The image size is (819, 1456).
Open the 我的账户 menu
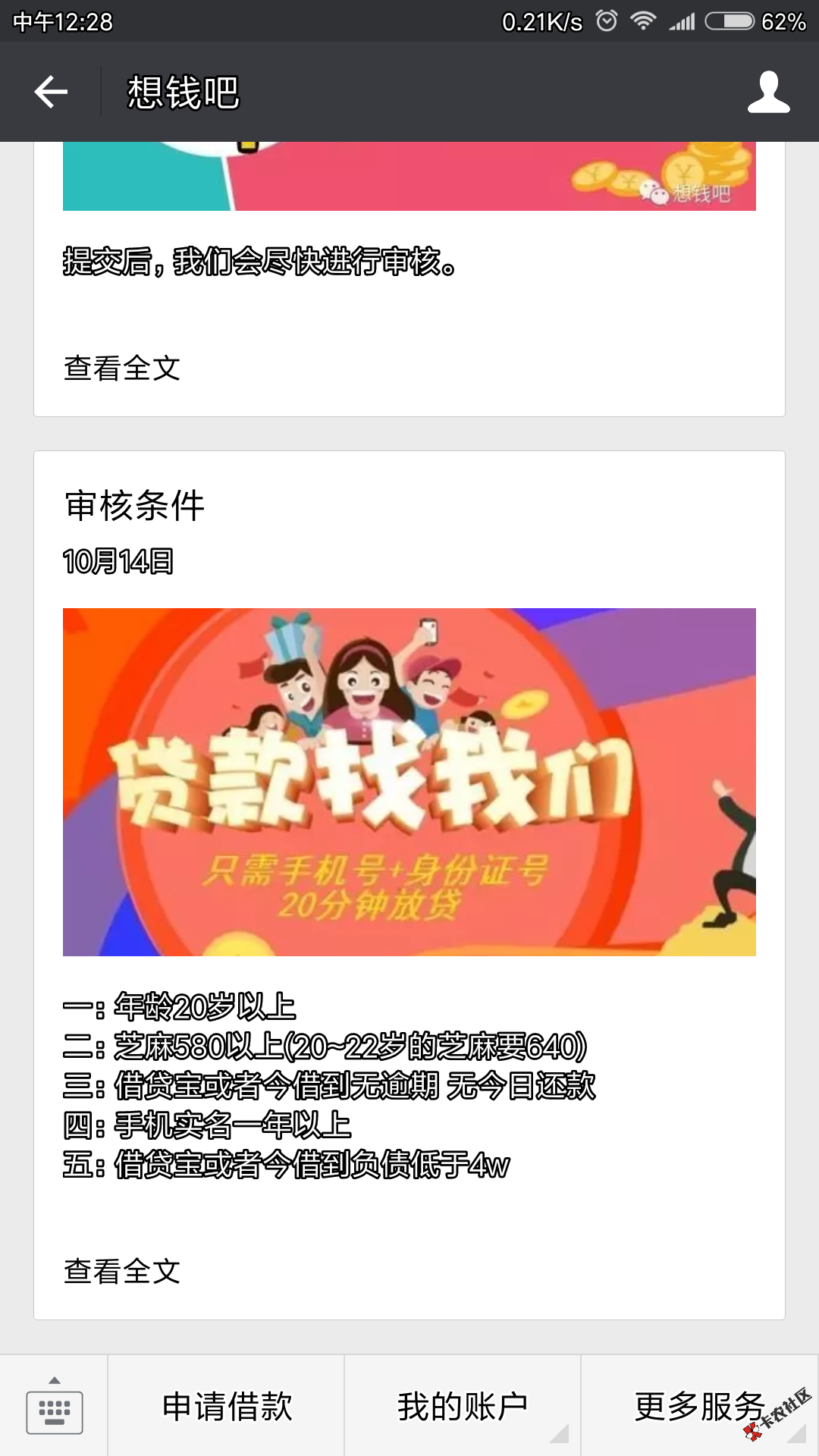(463, 1407)
